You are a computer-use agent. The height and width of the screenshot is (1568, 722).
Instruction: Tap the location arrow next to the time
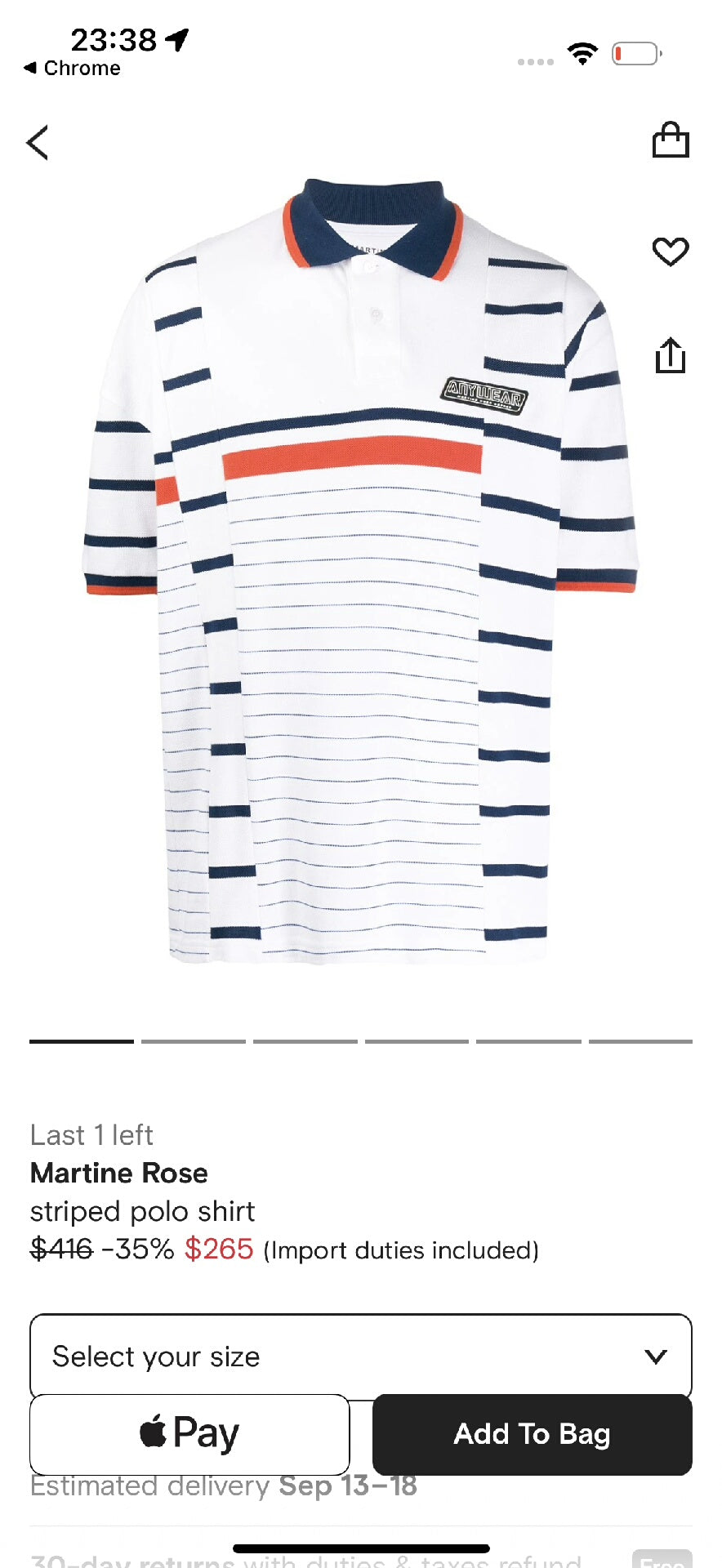(178, 39)
